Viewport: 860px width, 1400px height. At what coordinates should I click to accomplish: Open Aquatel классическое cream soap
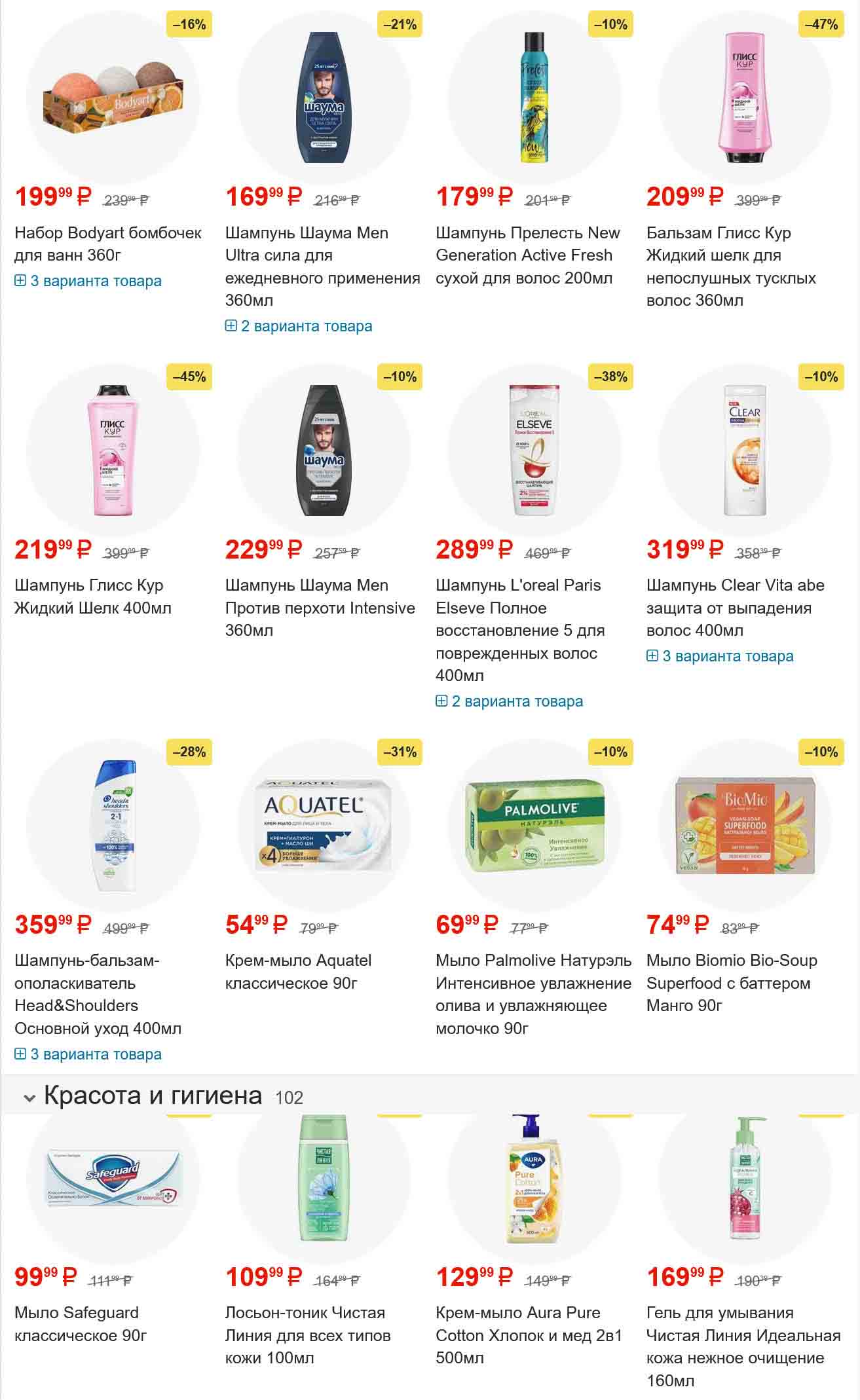coord(298,972)
